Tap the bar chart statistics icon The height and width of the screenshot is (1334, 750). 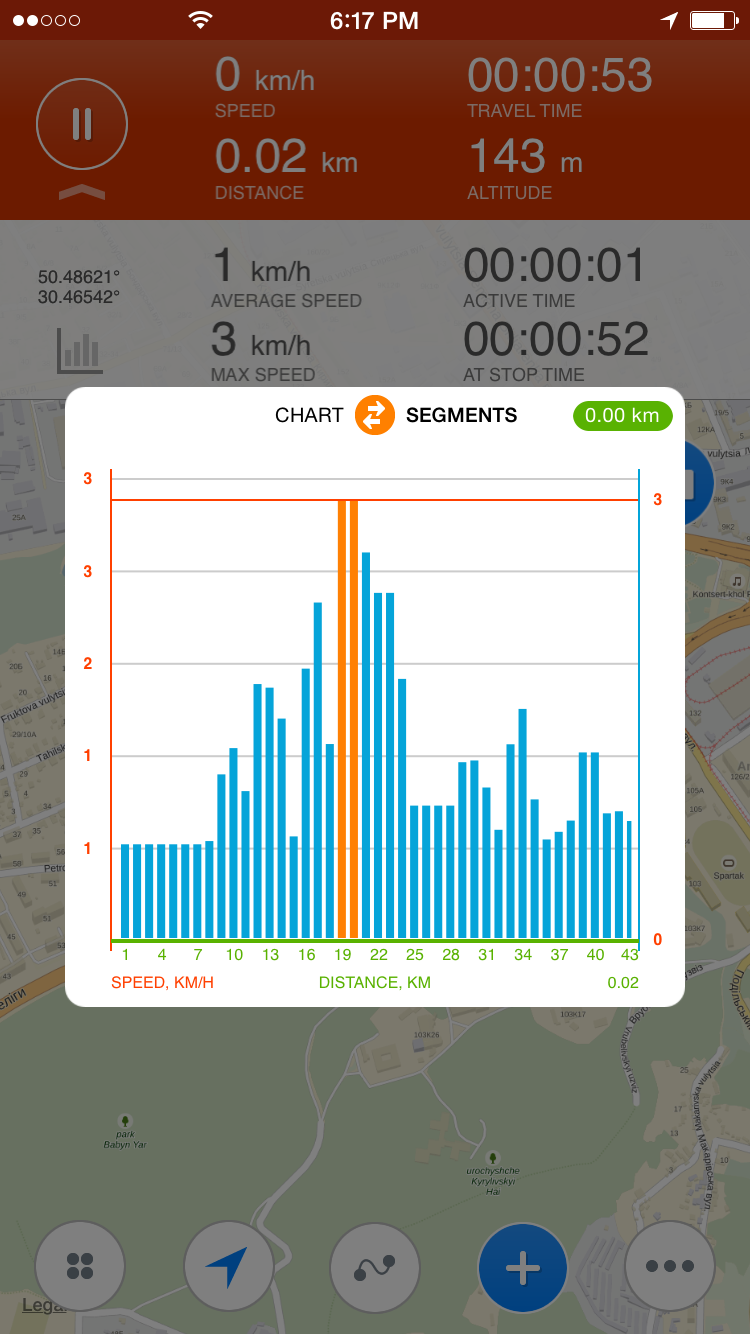[x=80, y=349]
